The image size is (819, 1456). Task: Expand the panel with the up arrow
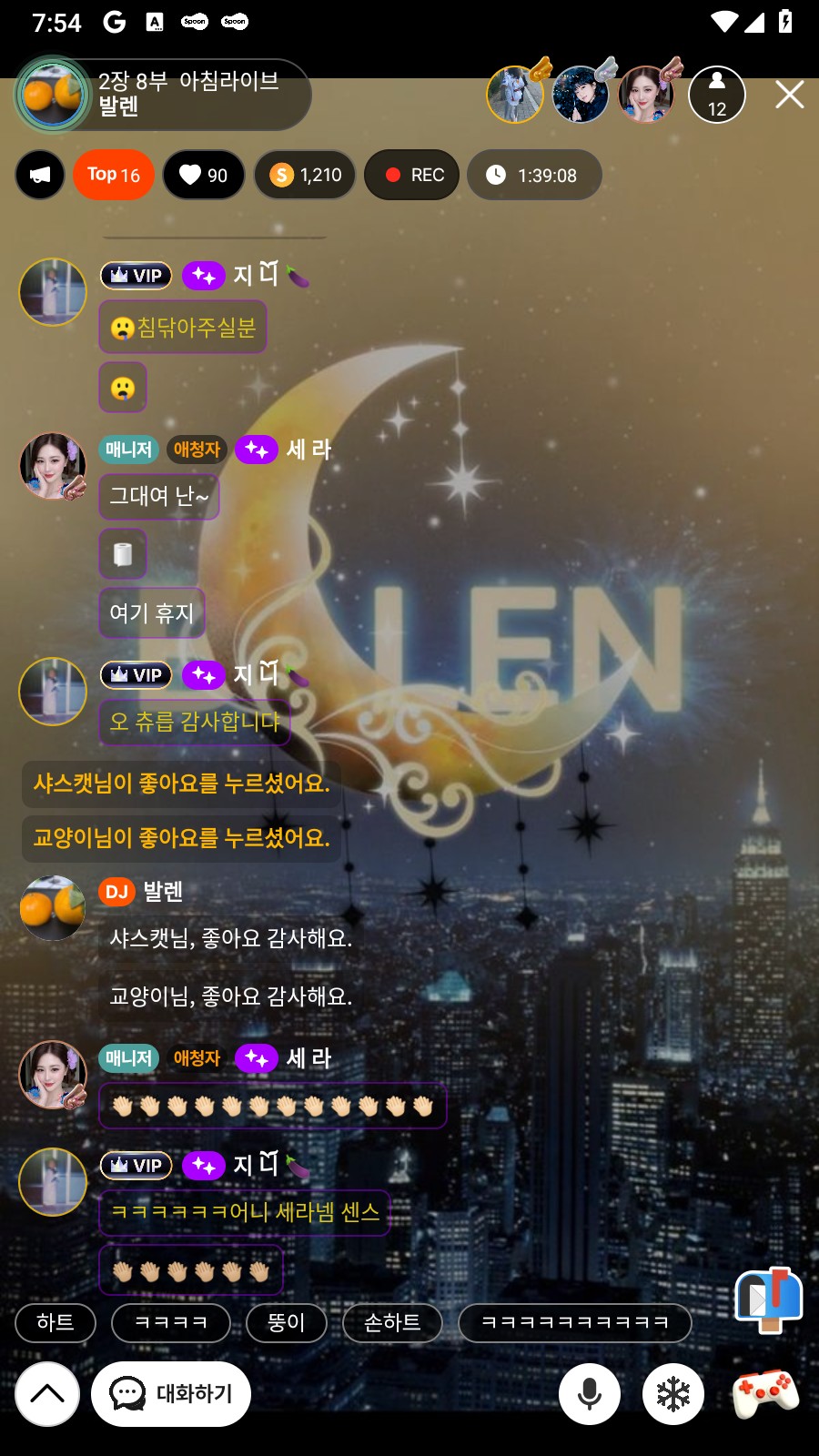click(47, 1393)
